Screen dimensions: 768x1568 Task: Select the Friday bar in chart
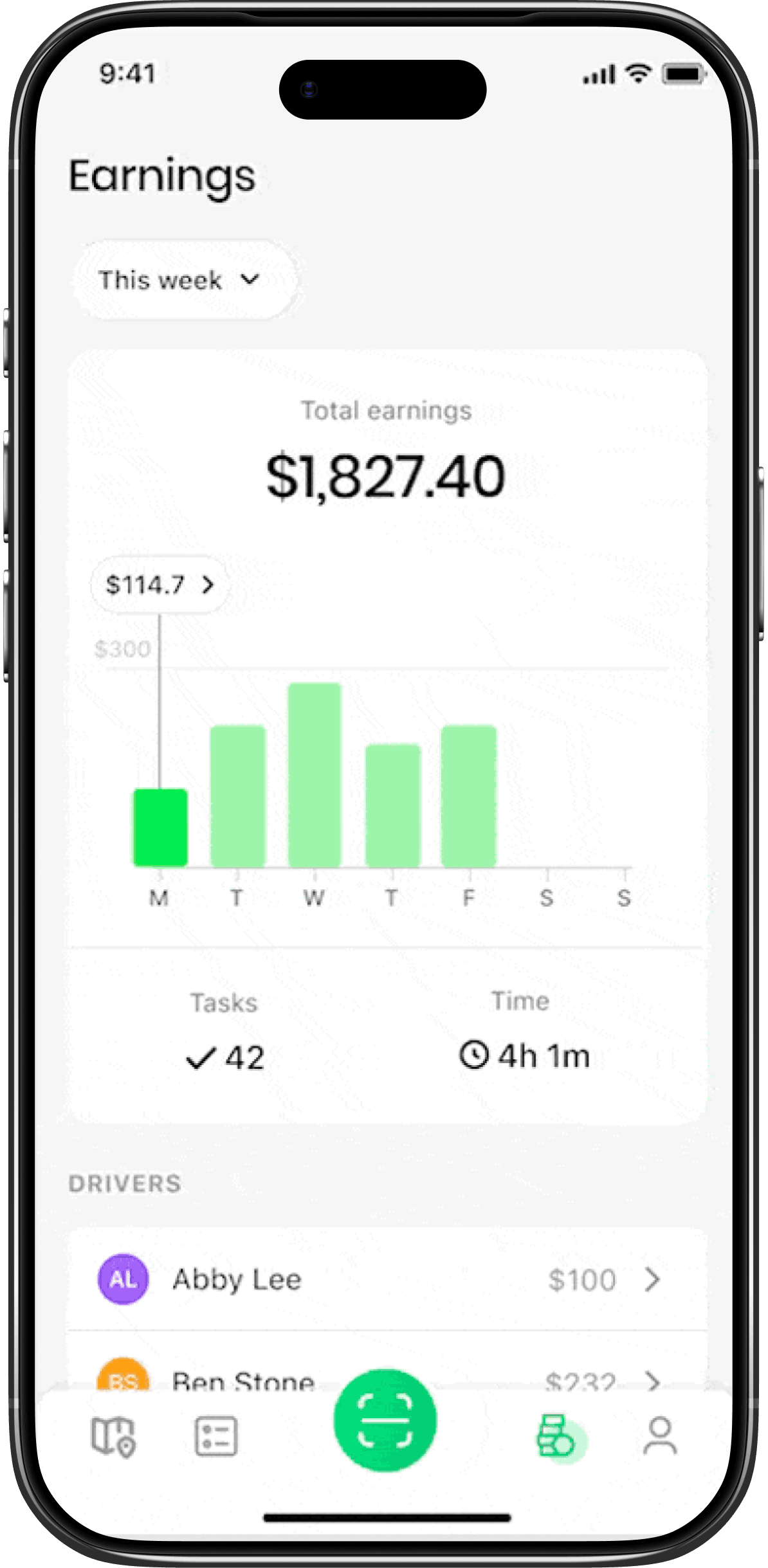[469, 796]
